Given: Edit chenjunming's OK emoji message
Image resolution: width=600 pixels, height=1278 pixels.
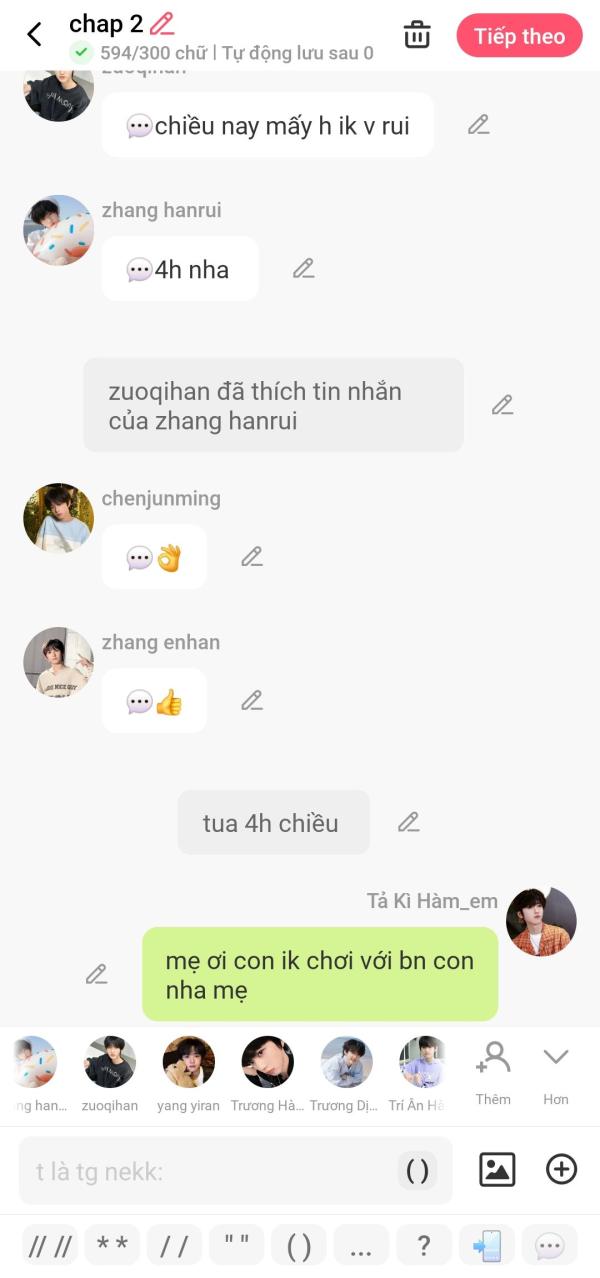Looking at the screenshot, I should (x=252, y=557).
